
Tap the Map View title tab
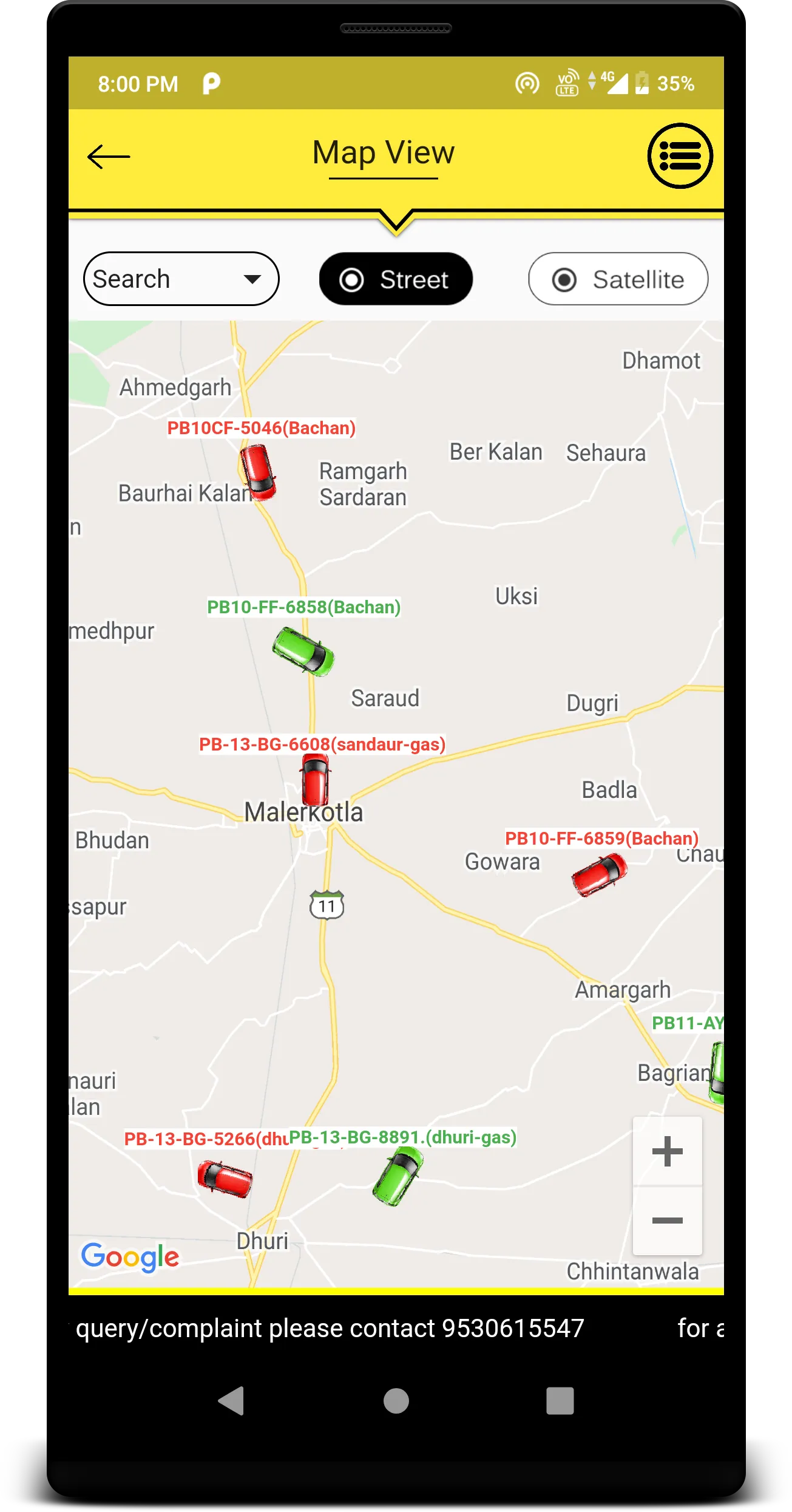[383, 152]
